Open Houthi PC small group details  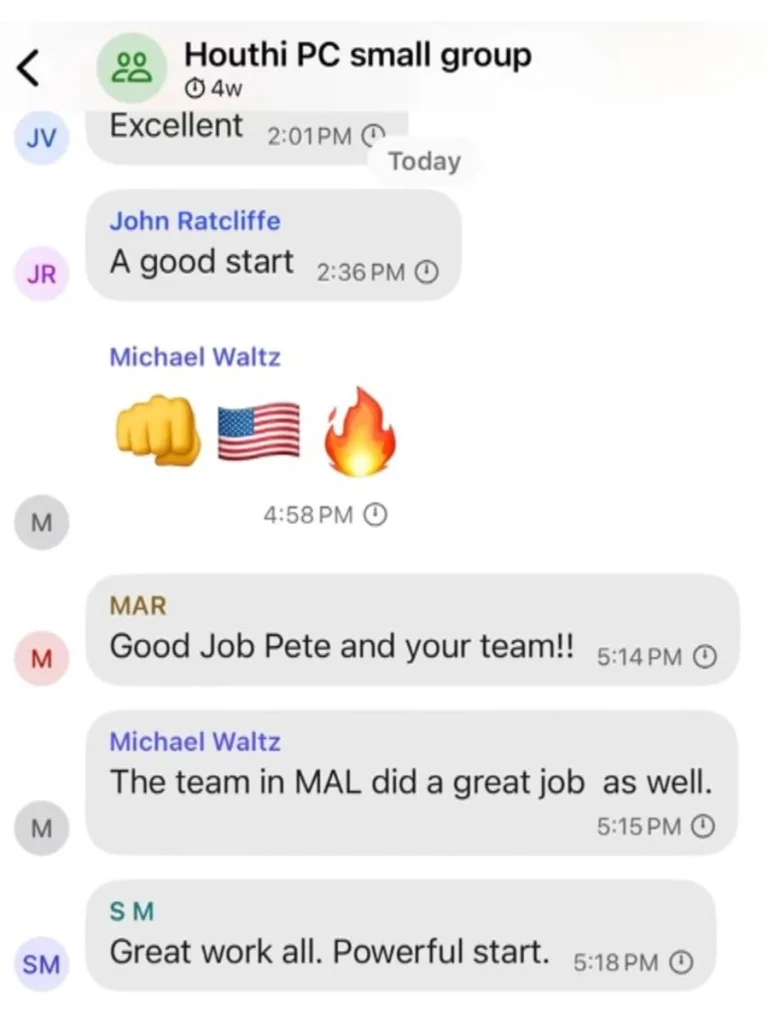[357, 55]
